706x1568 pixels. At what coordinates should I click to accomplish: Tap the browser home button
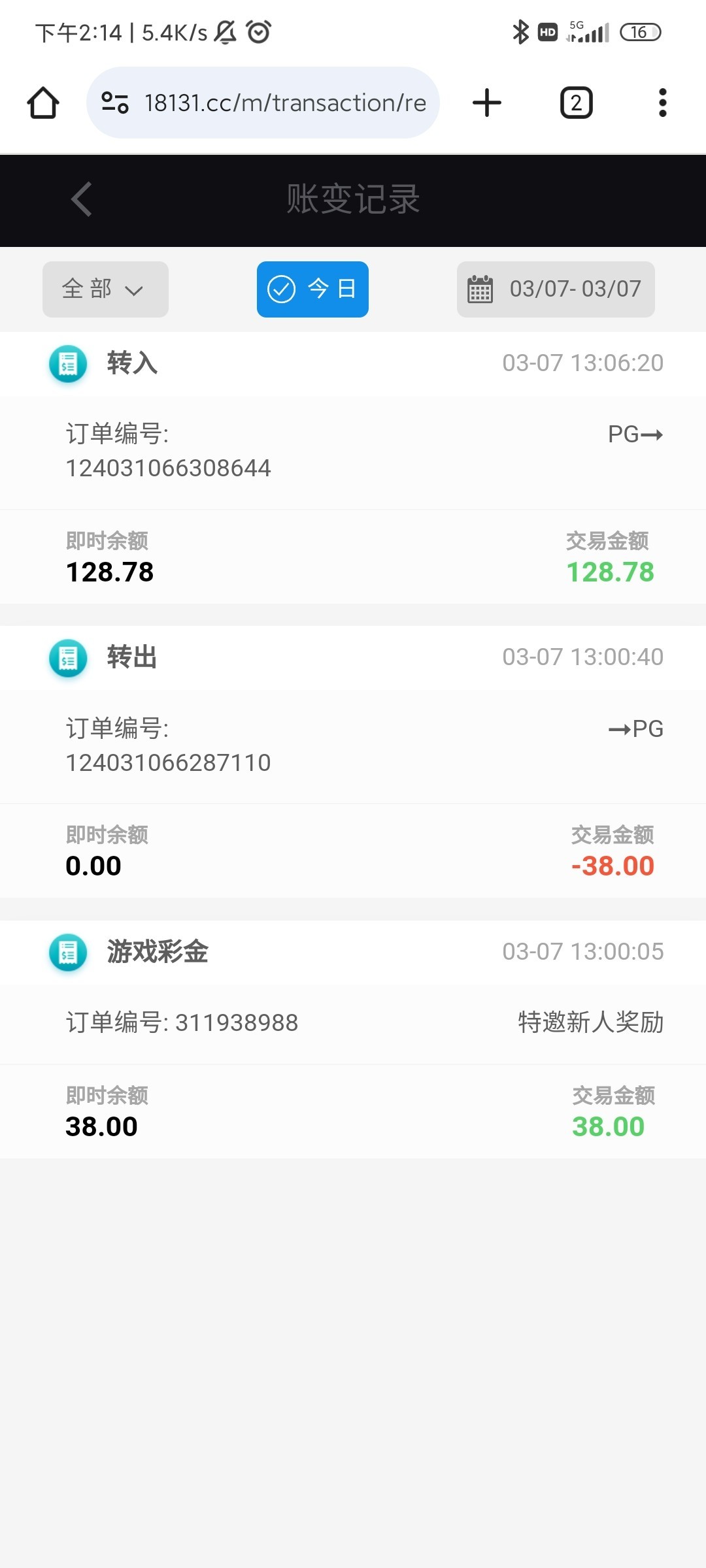[x=43, y=103]
